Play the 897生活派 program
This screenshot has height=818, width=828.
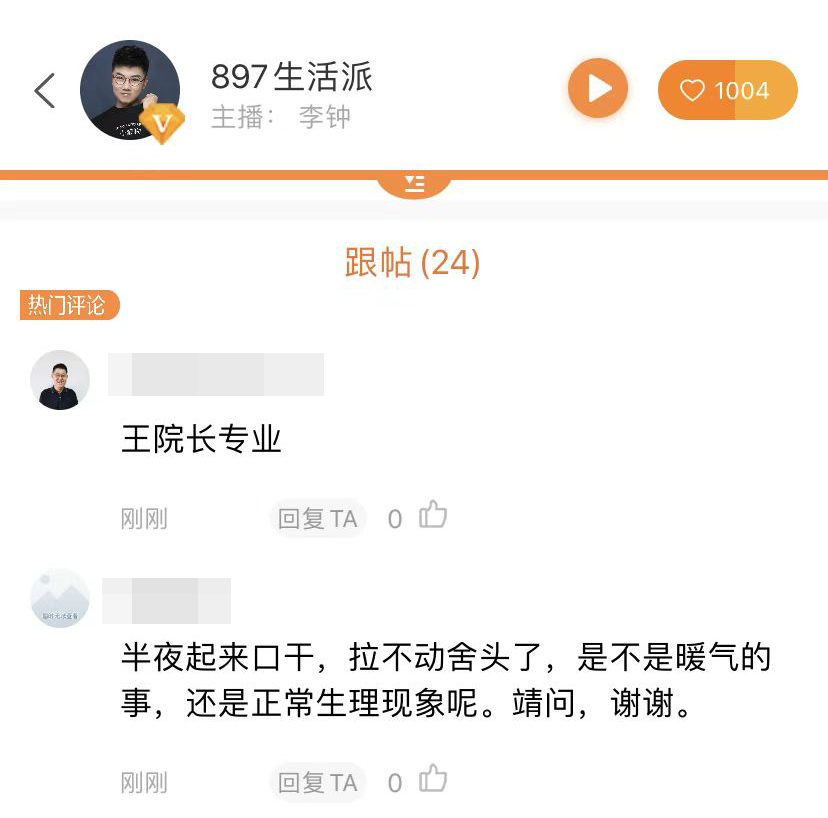click(598, 90)
